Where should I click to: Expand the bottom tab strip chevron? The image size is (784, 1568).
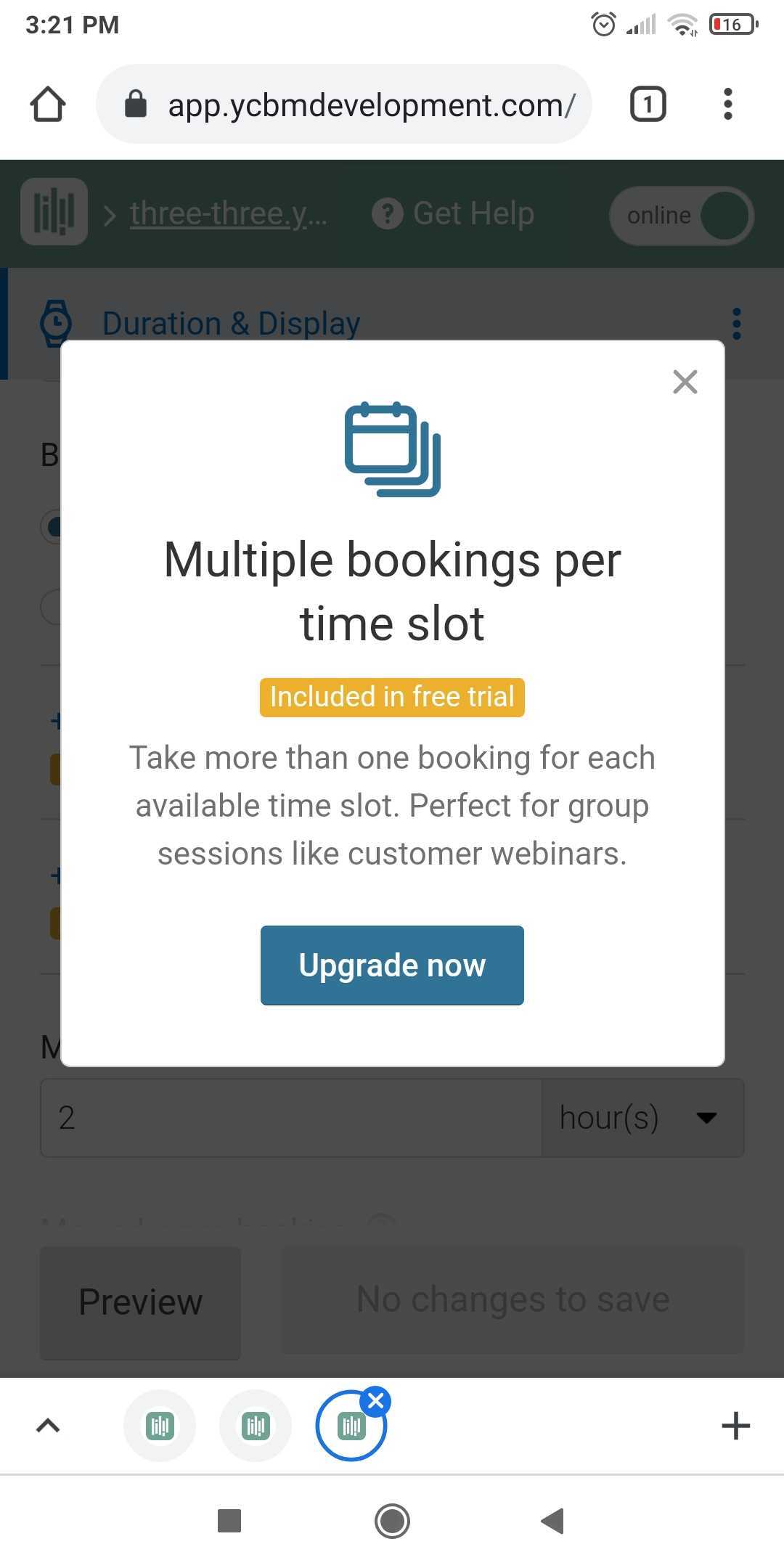click(x=48, y=1426)
